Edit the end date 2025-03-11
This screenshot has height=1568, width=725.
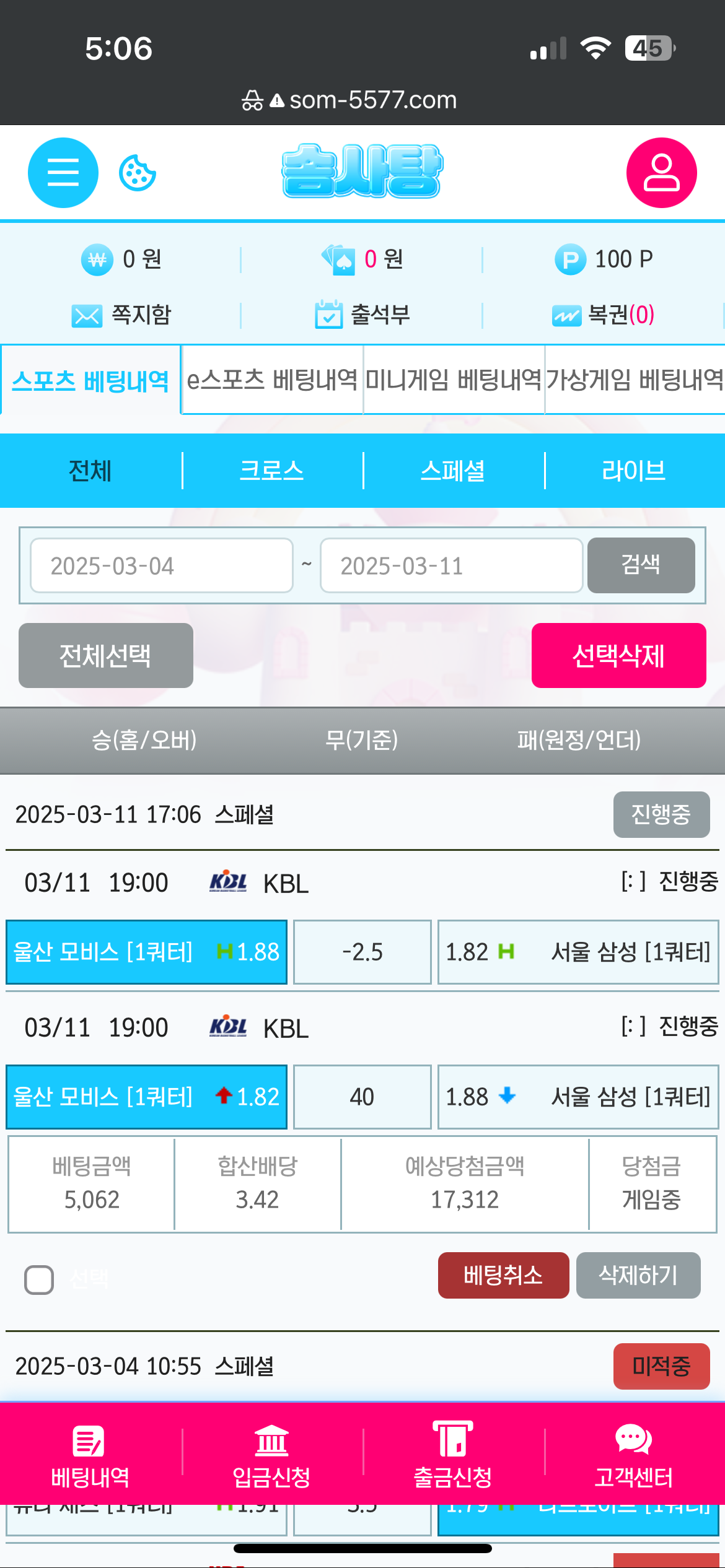451,565
